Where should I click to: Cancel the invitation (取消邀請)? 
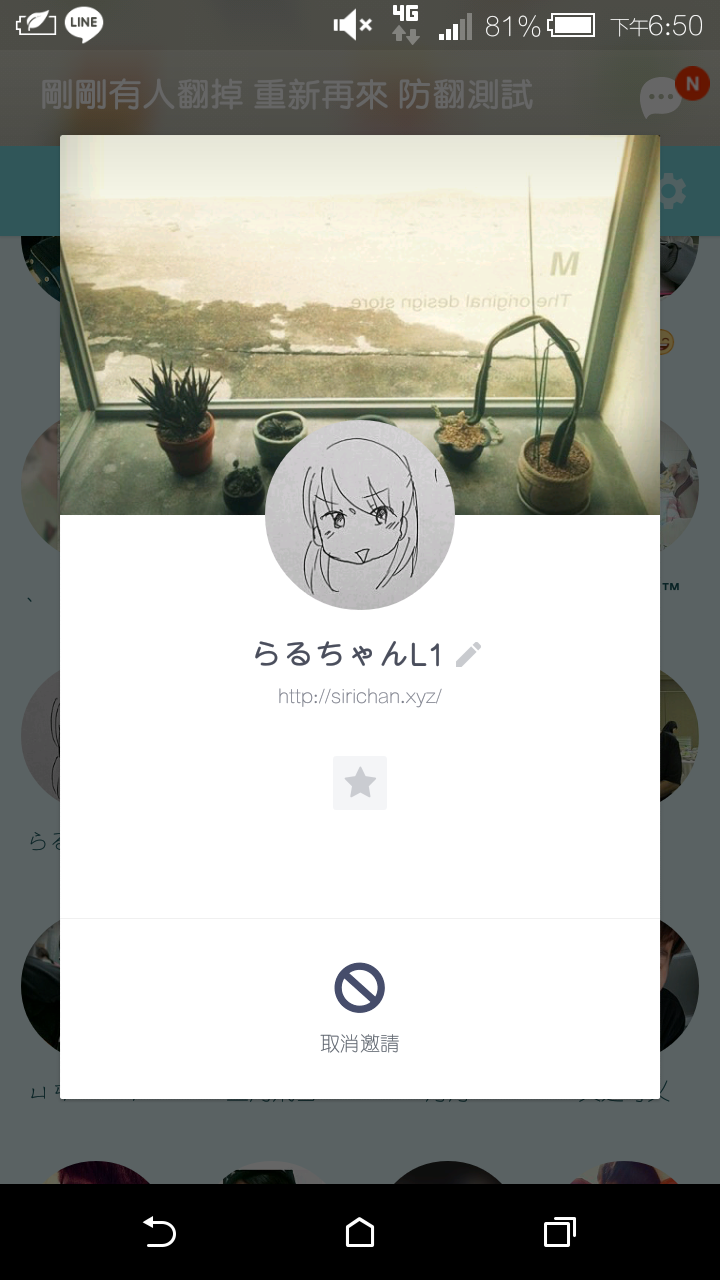[360, 1007]
